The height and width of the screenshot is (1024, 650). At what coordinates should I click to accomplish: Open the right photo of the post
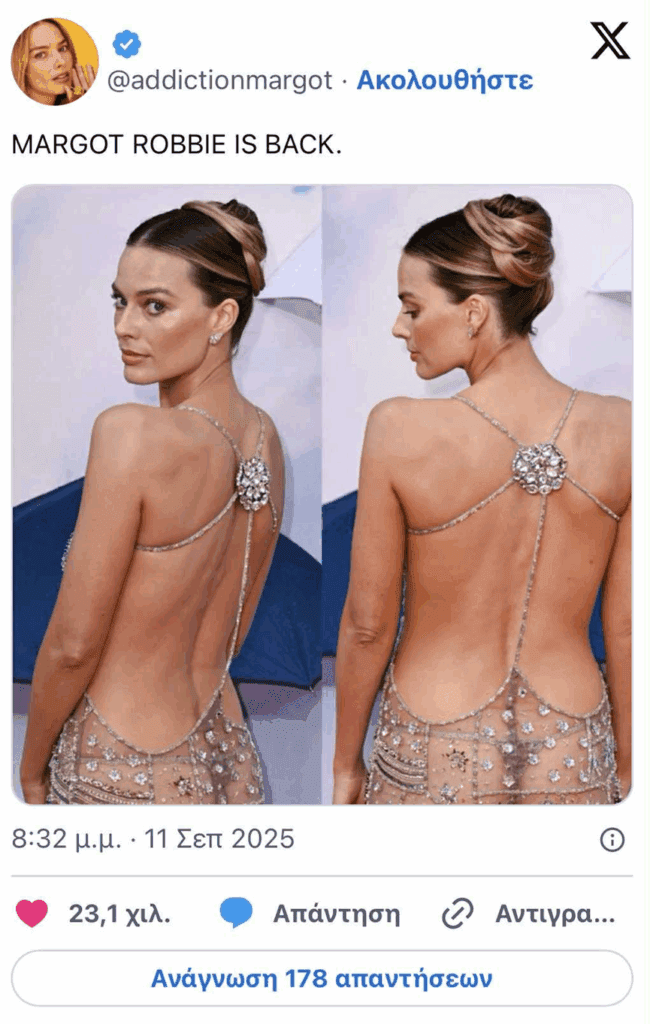coord(478,494)
